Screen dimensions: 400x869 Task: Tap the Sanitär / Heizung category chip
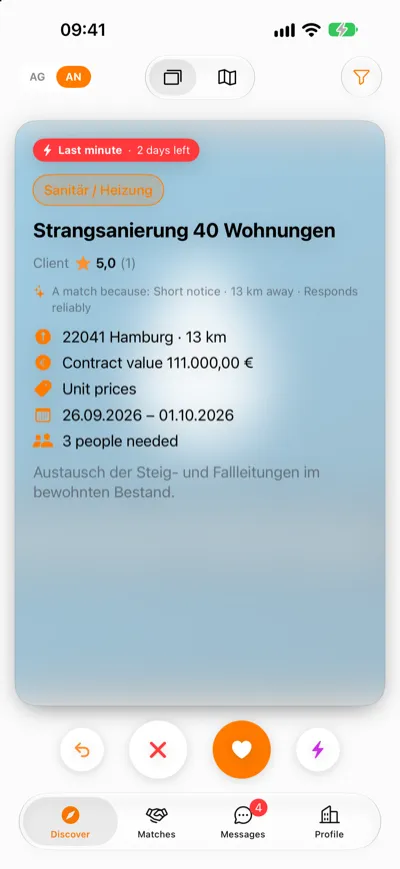click(x=98, y=190)
